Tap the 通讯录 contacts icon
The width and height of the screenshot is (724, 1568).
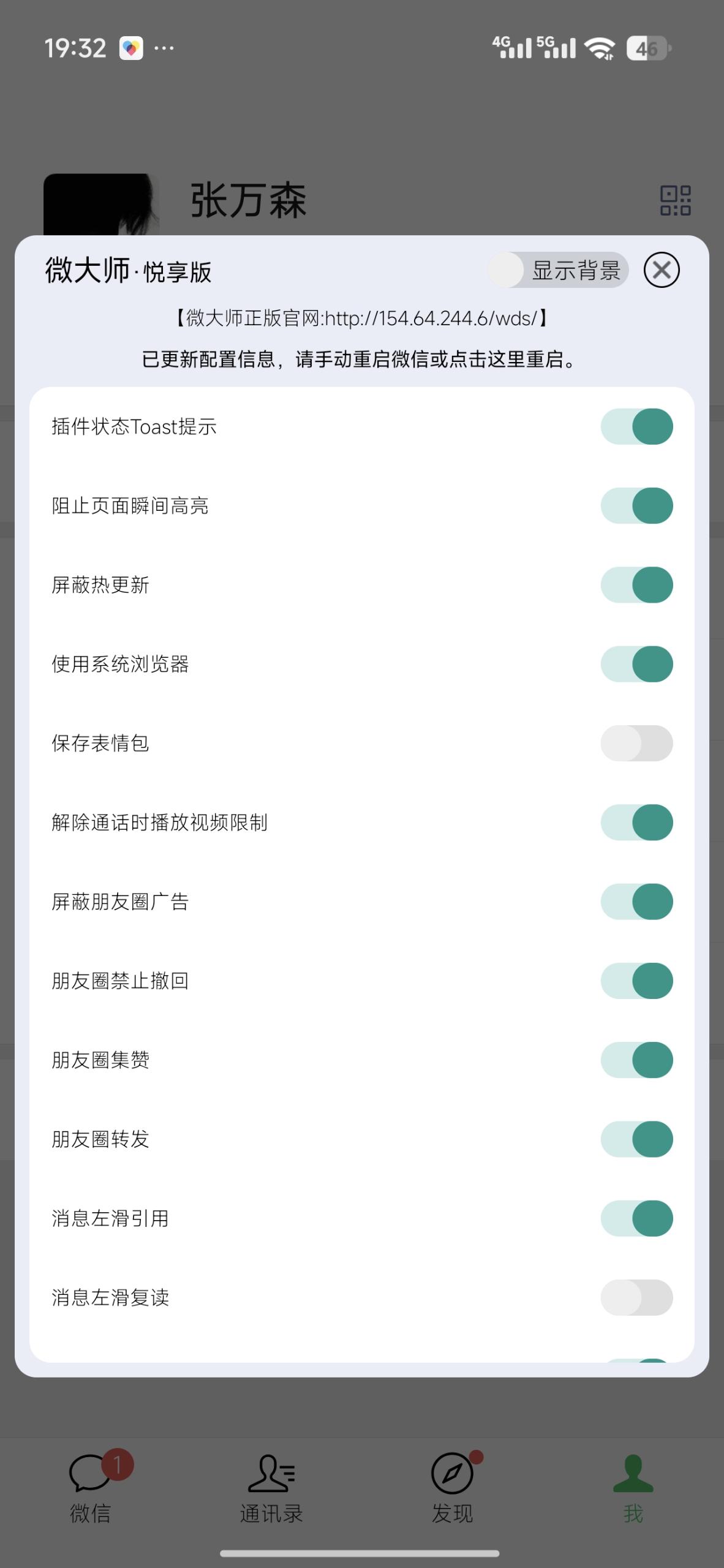click(x=271, y=1474)
